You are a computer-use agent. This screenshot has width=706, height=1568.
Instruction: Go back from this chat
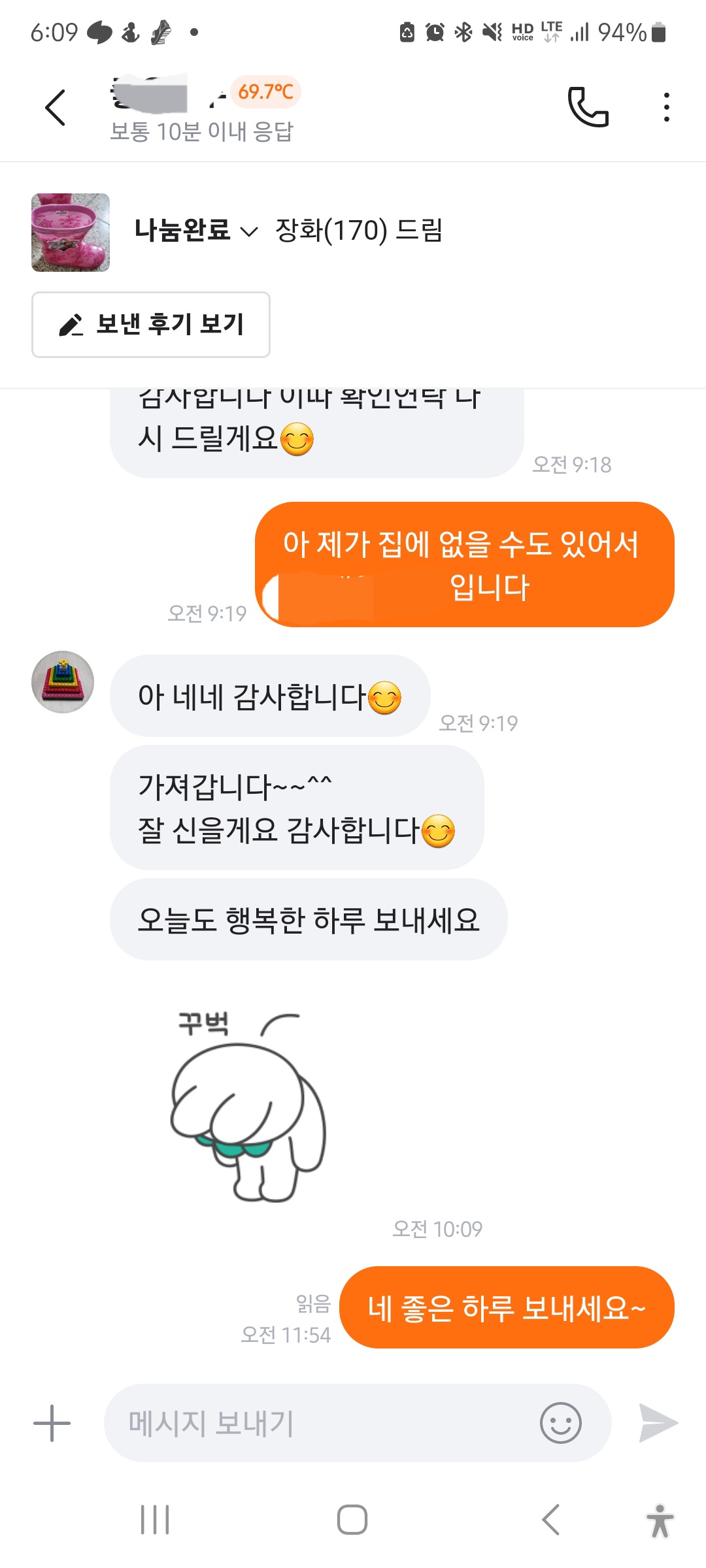point(56,108)
